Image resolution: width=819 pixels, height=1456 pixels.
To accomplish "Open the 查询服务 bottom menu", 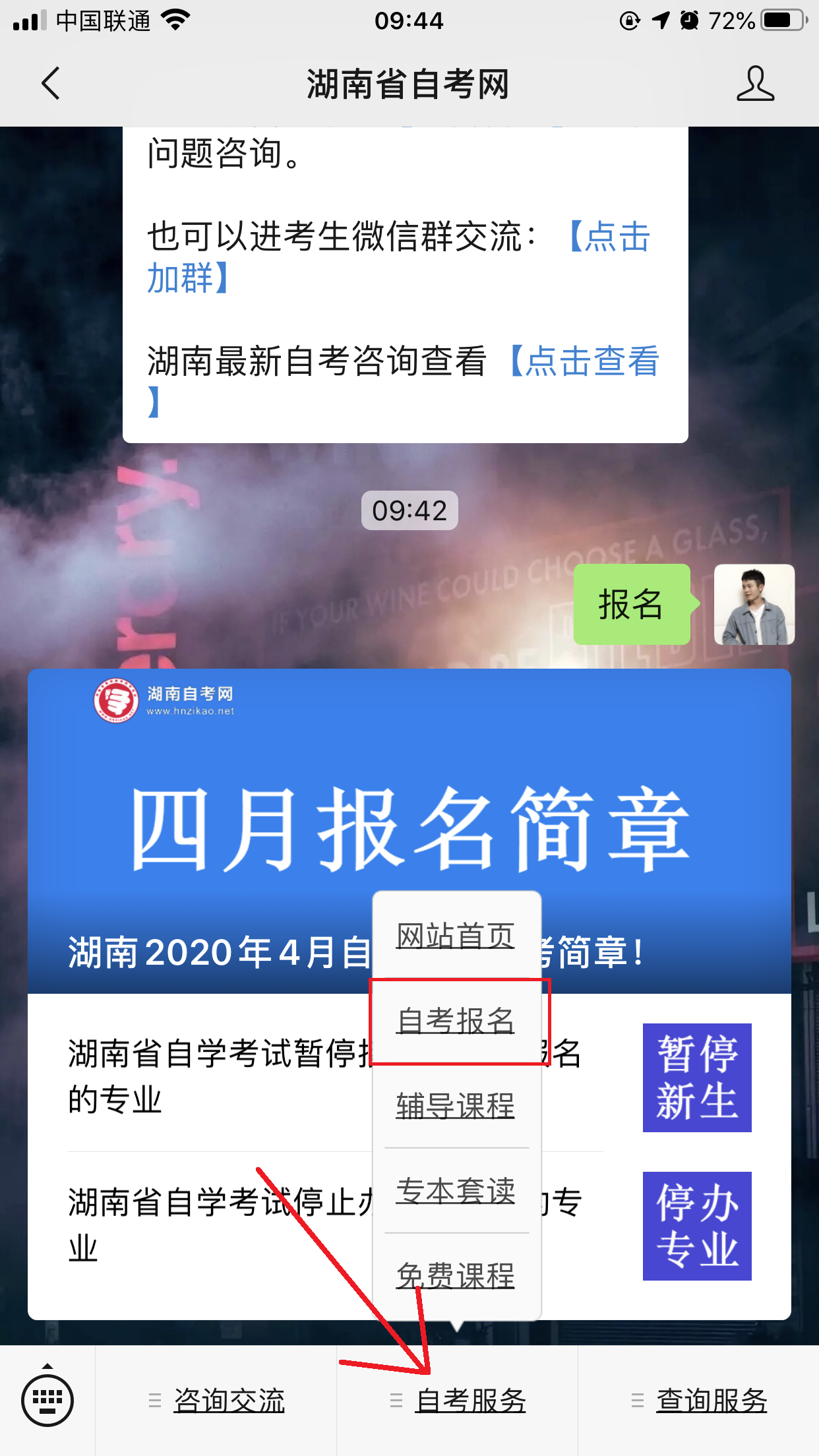I will click(699, 1401).
